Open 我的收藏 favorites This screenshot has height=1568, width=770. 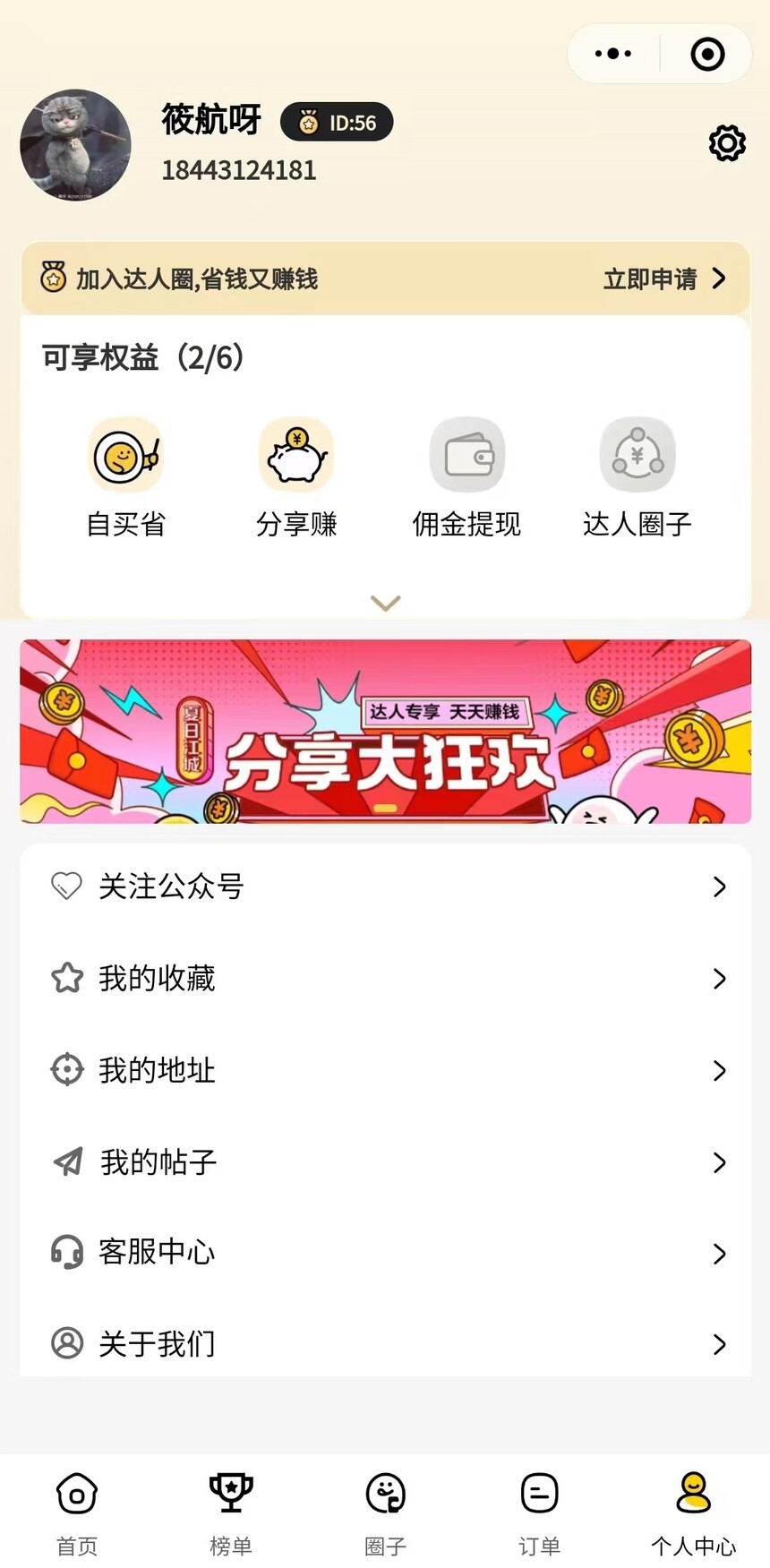point(385,978)
